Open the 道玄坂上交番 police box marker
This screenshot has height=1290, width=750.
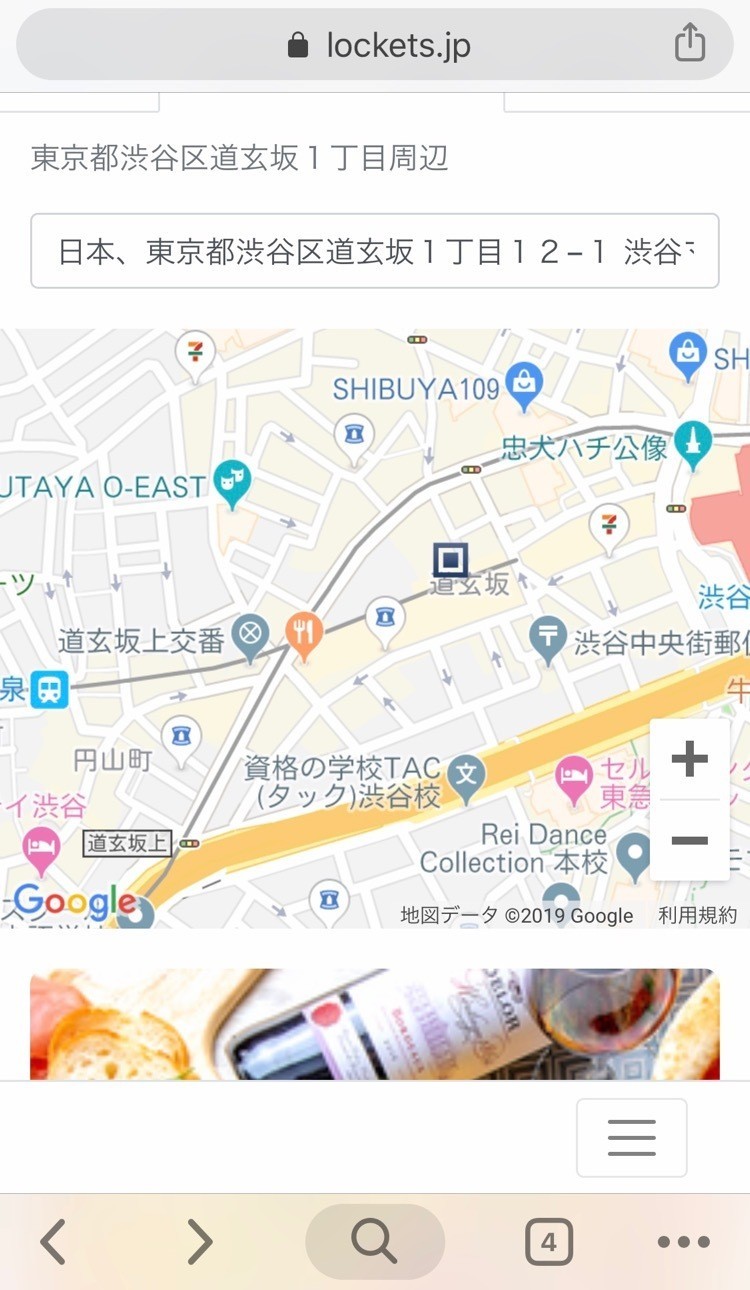click(250, 634)
